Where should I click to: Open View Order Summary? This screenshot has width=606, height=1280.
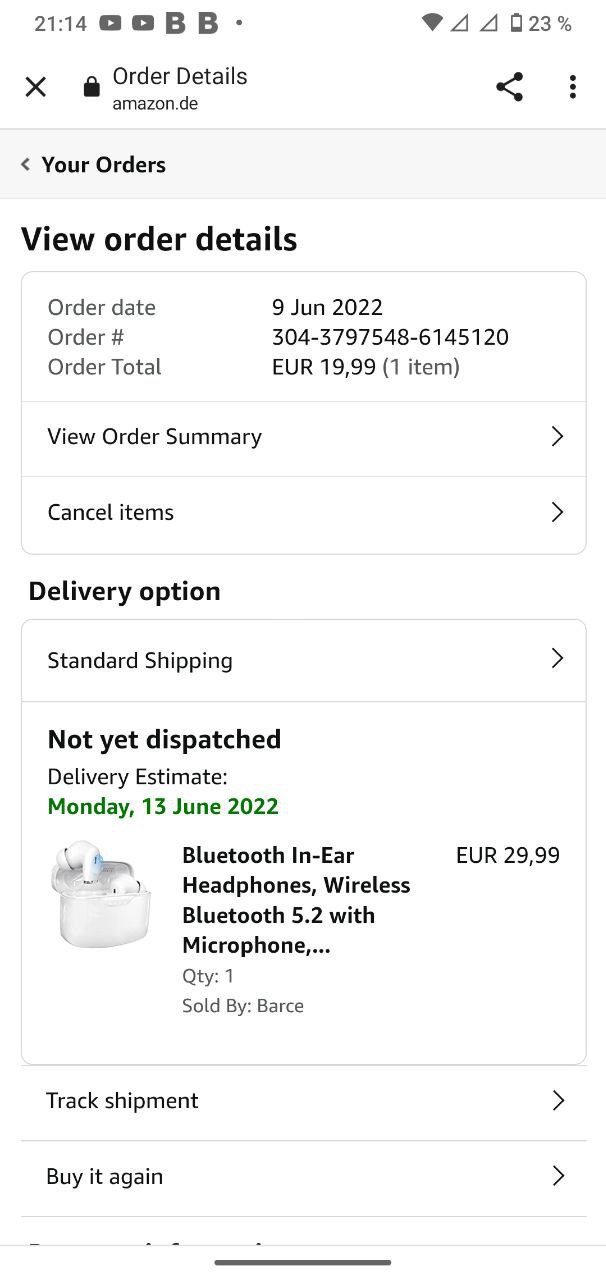[x=303, y=437]
